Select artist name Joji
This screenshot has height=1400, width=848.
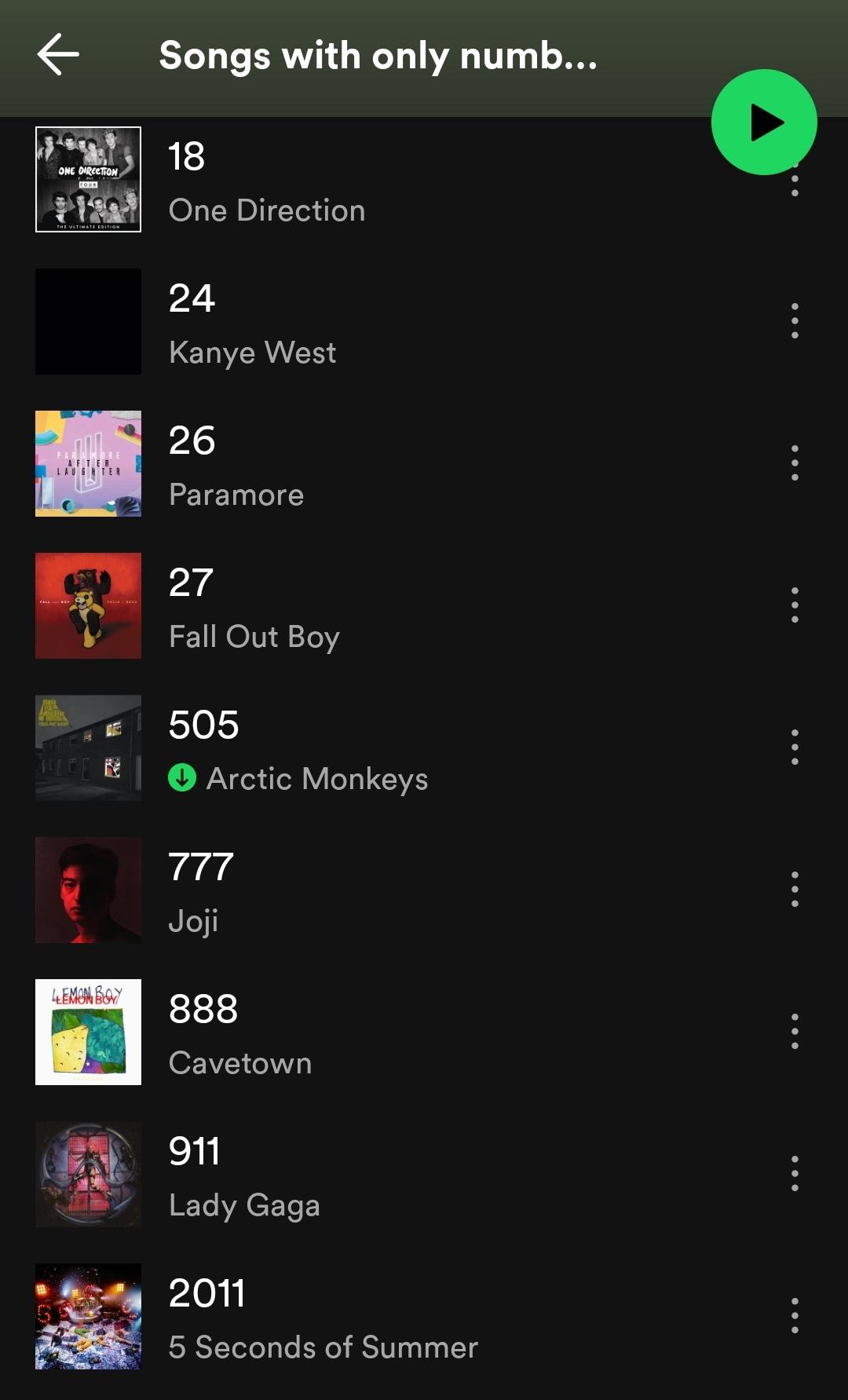coord(193,920)
